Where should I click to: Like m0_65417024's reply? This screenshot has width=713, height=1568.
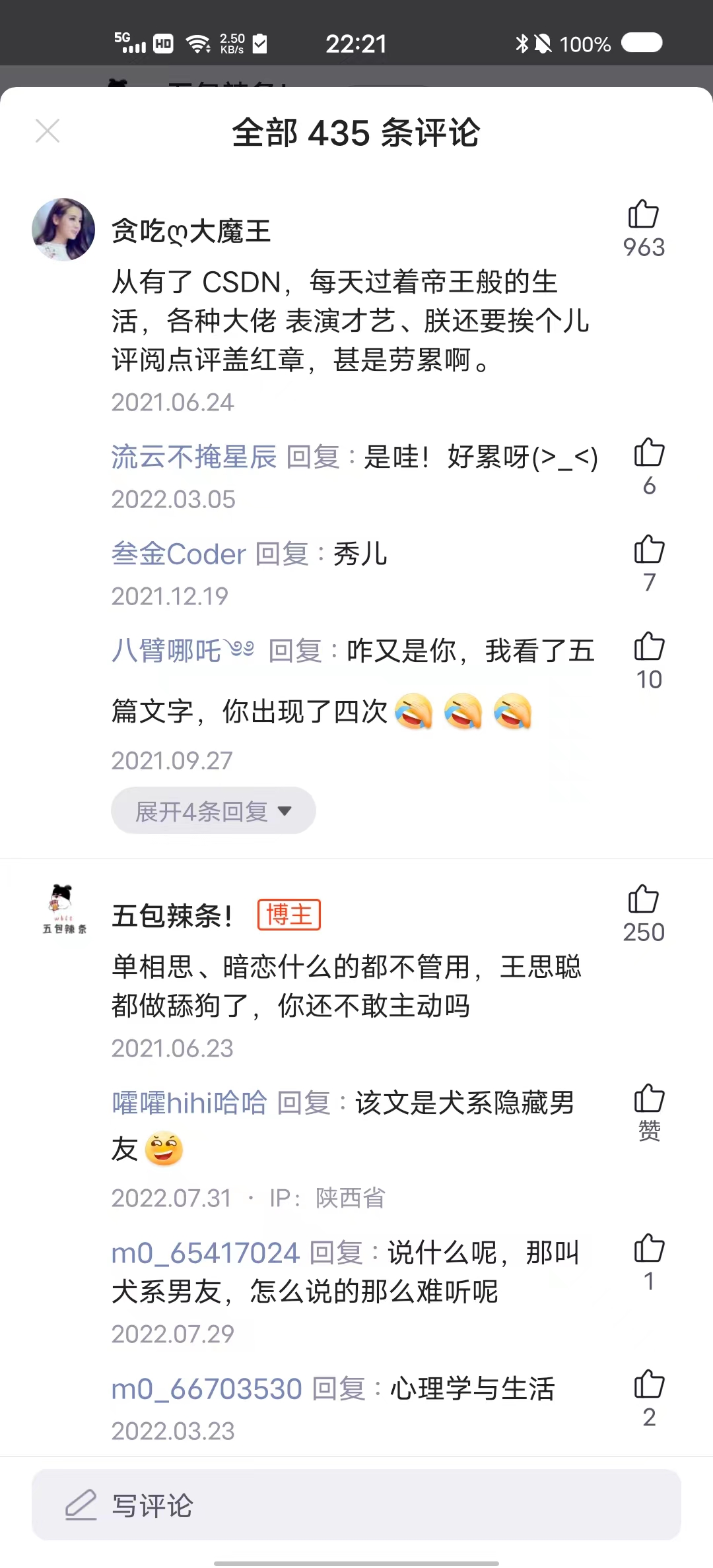tap(649, 1250)
